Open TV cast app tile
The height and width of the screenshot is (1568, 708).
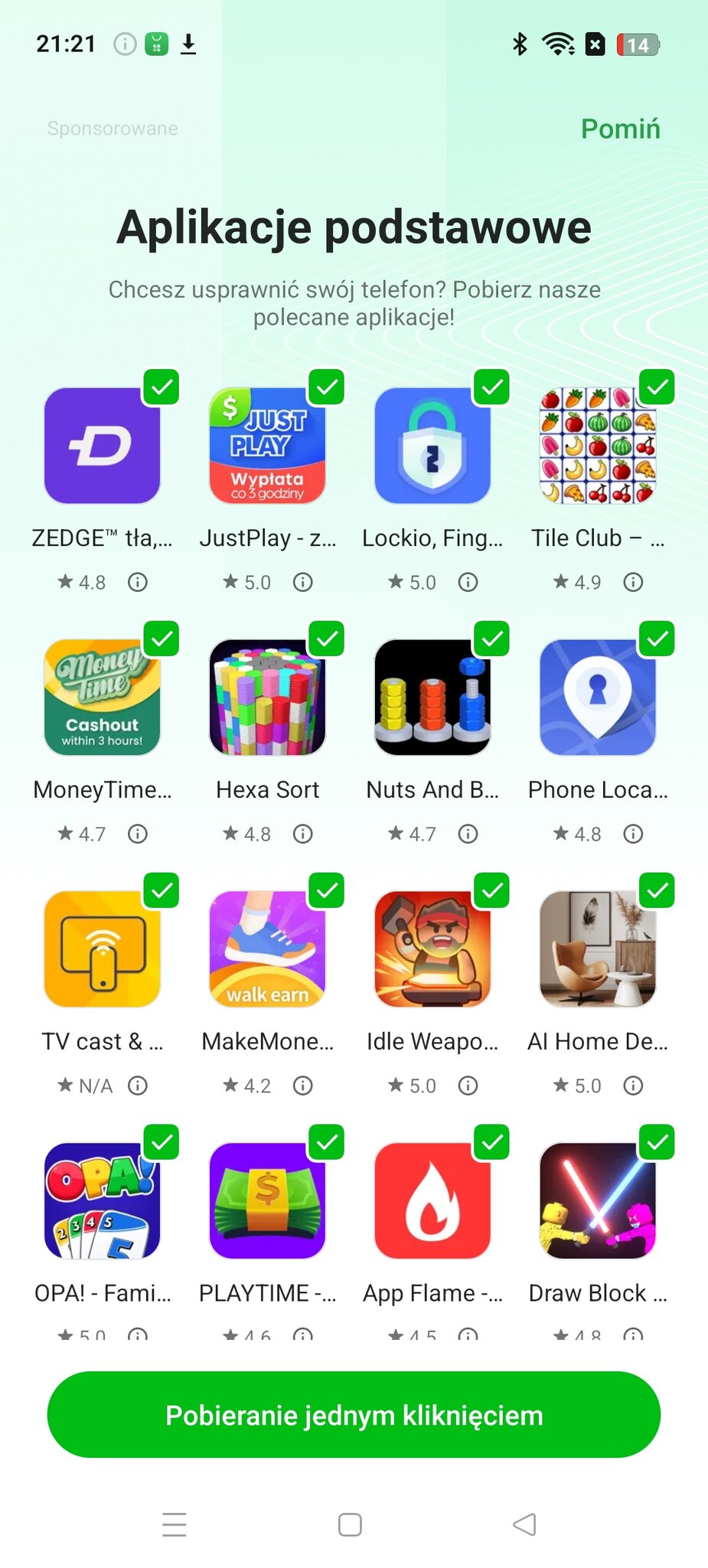pyautogui.click(x=103, y=949)
